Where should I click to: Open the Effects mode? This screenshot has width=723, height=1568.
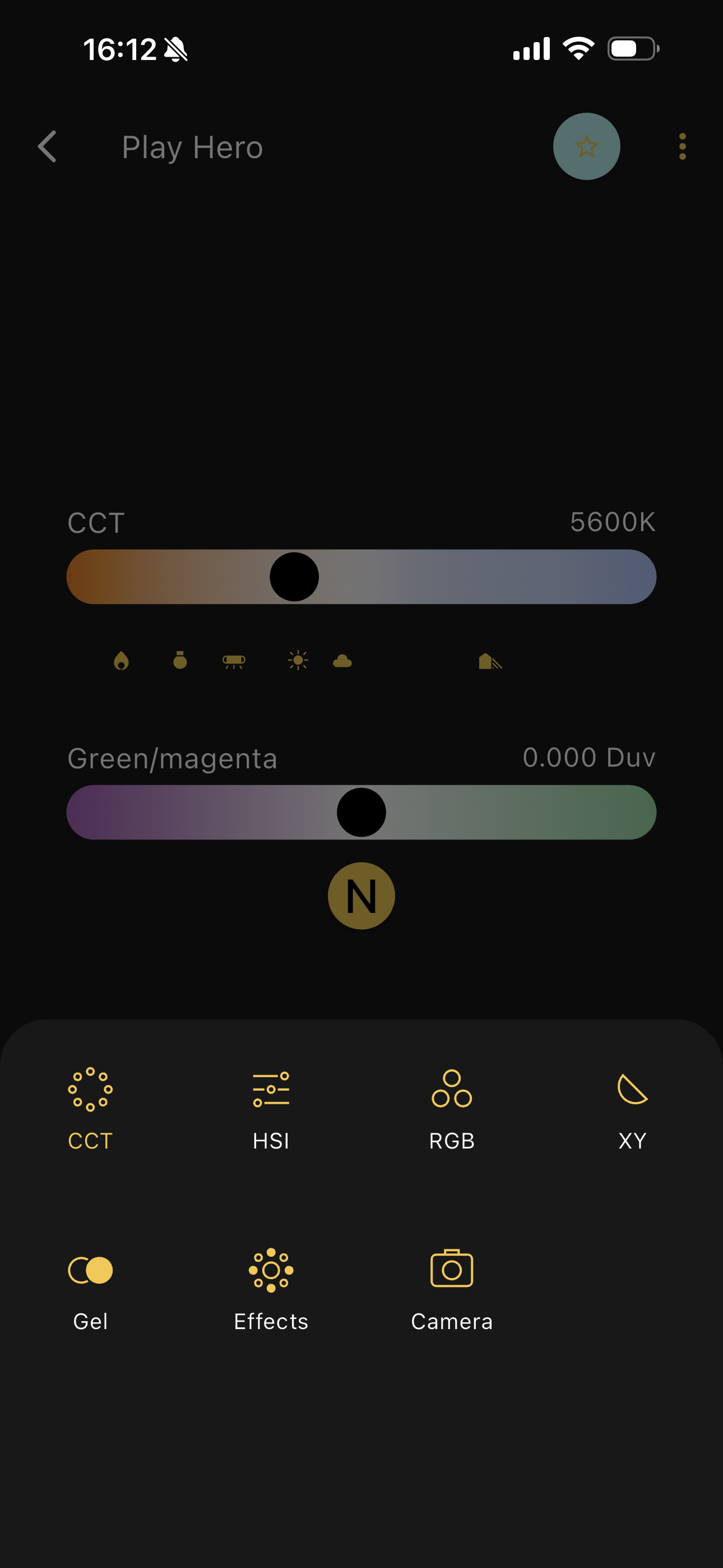271,1289
